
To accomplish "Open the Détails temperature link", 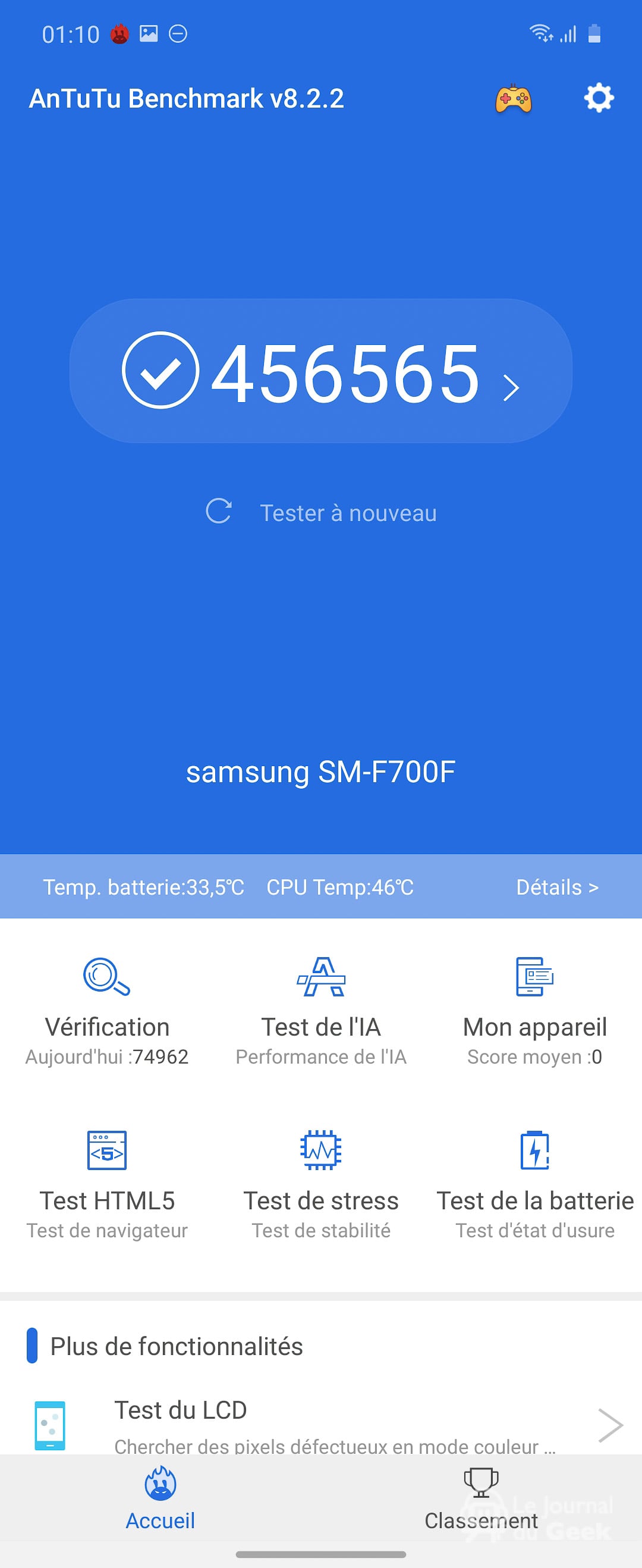I will coord(557,887).
